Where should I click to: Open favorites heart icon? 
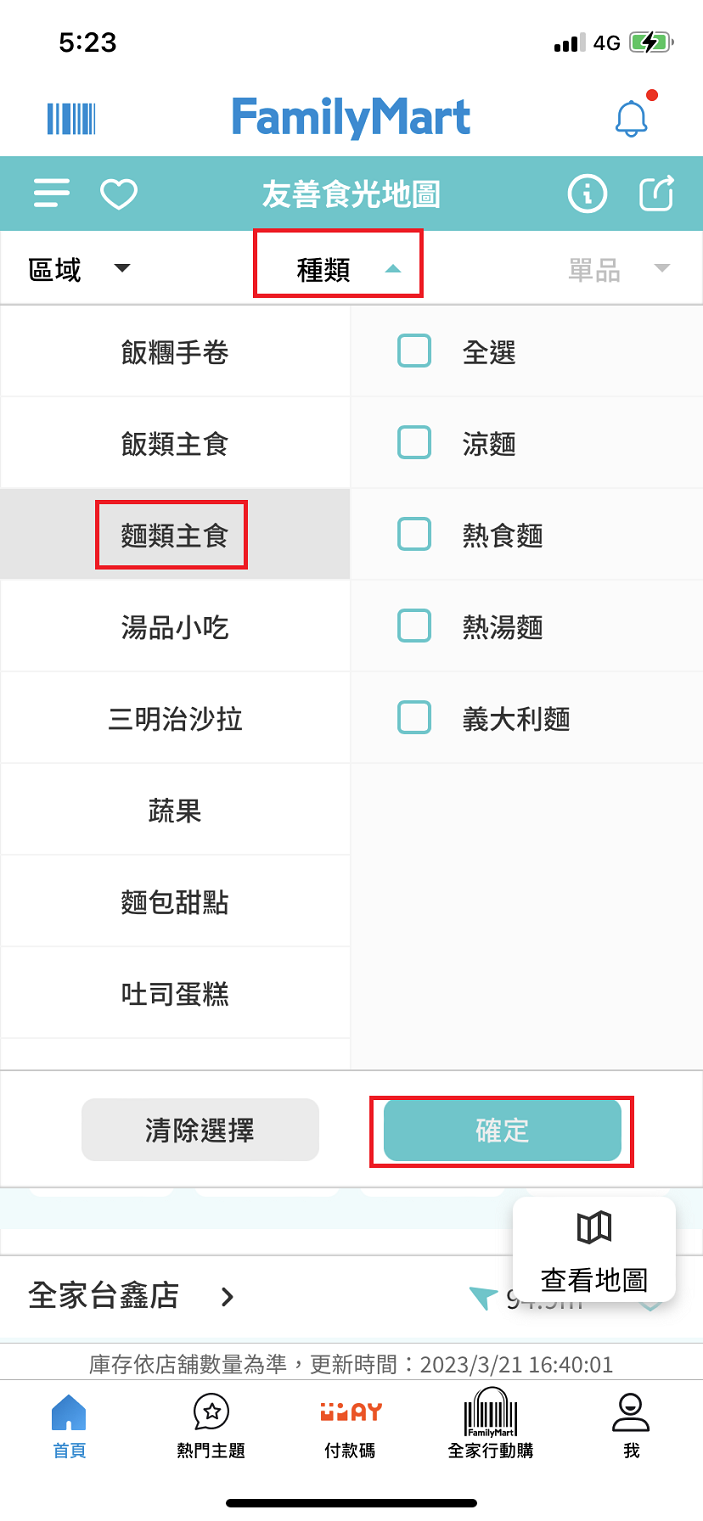(119, 193)
